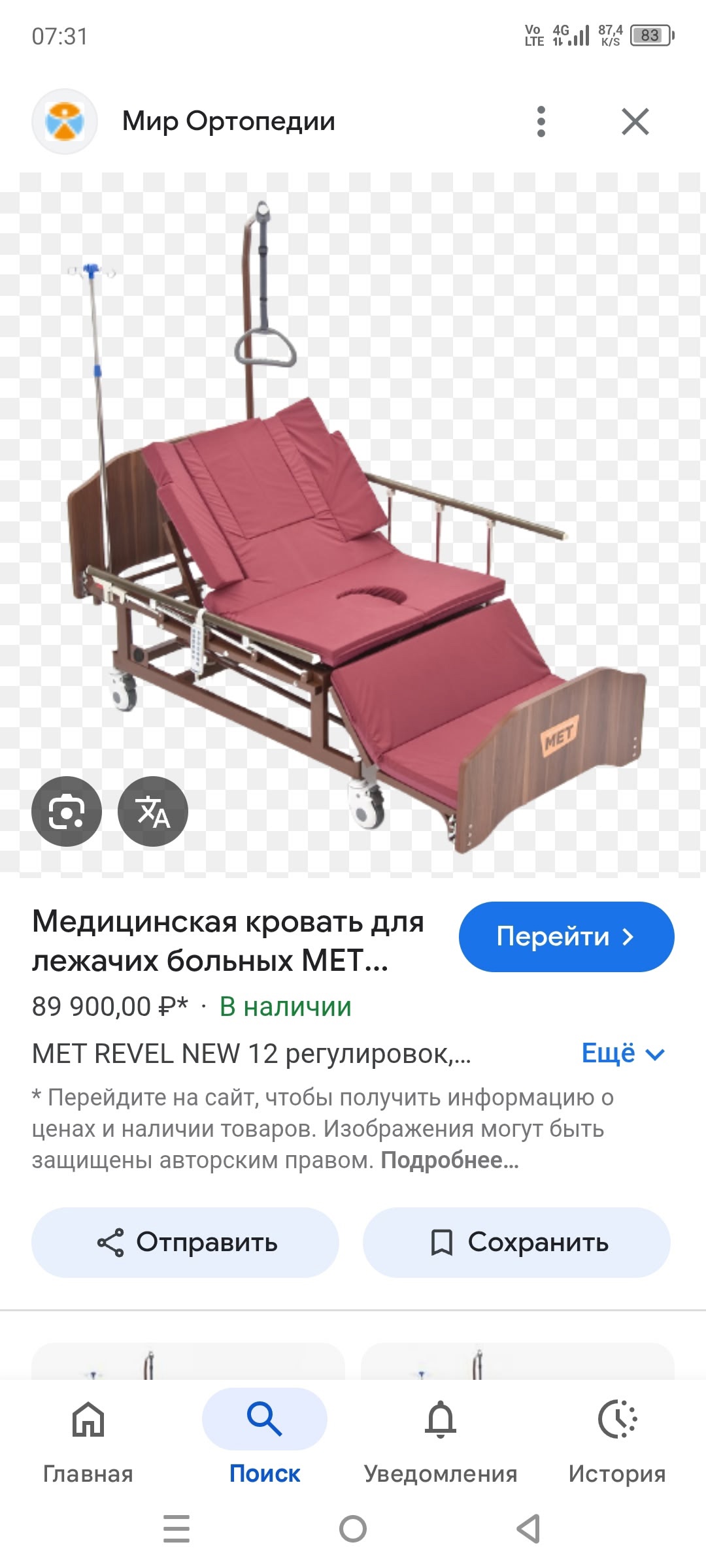Go back with the system back button
The width and height of the screenshot is (706, 1568).
[x=528, y=1529]
